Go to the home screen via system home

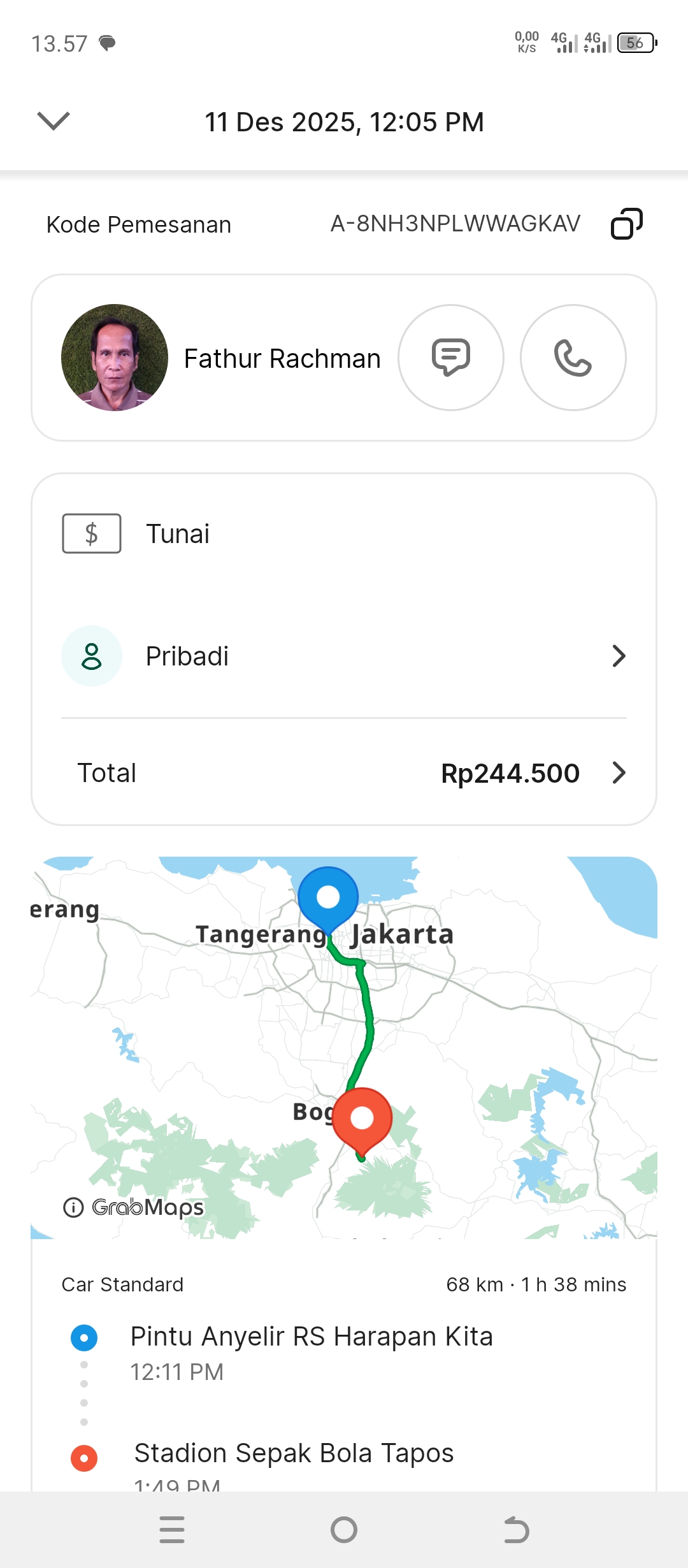344,1530
